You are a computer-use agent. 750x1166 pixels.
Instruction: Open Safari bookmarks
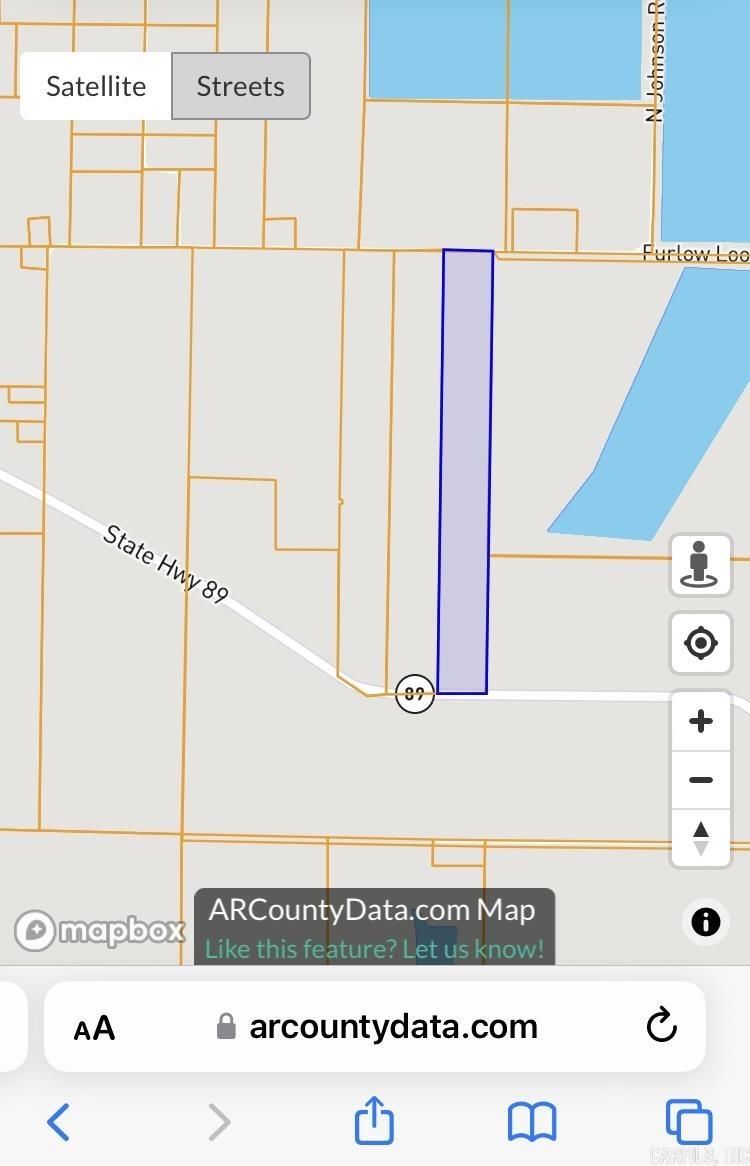point(531,1122)
